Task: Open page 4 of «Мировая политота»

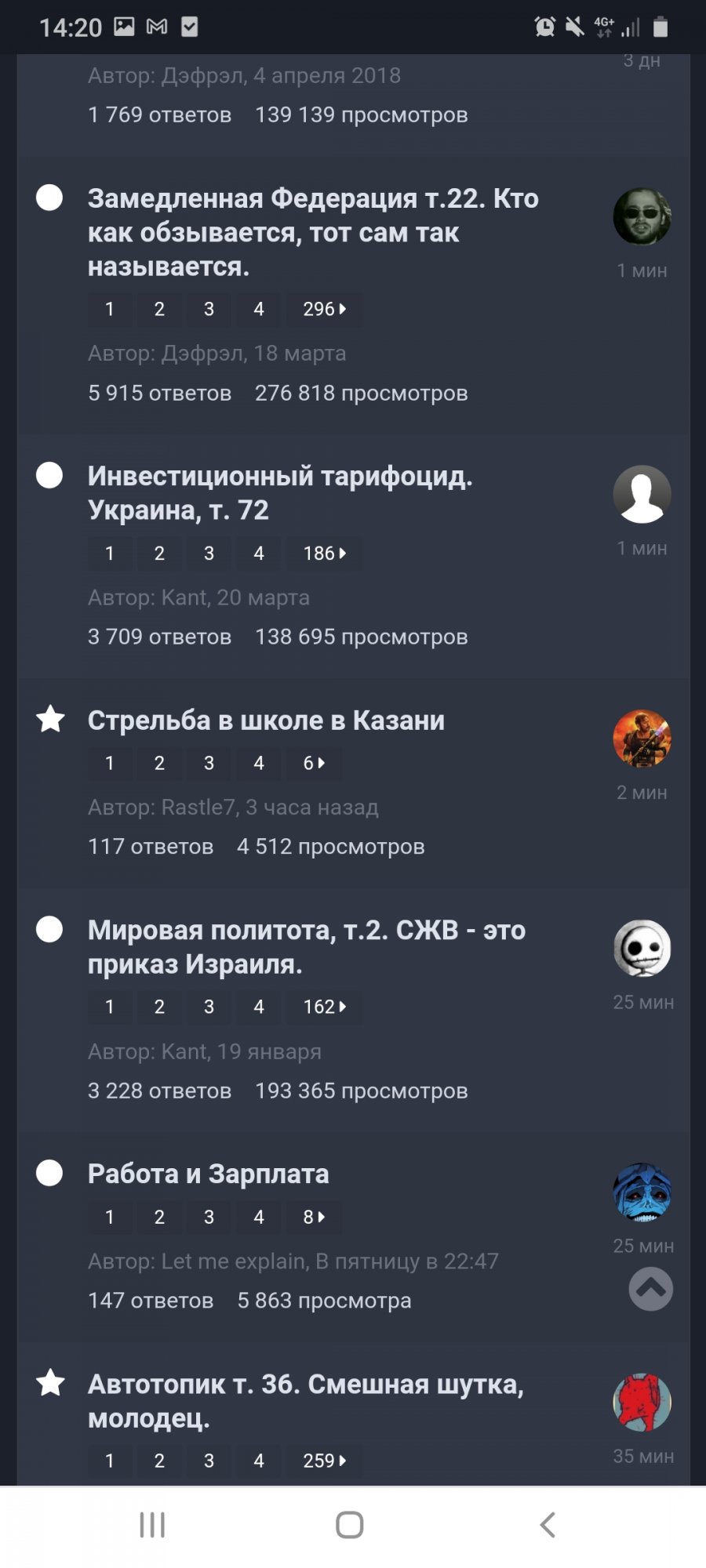Action: point(258,1007)
